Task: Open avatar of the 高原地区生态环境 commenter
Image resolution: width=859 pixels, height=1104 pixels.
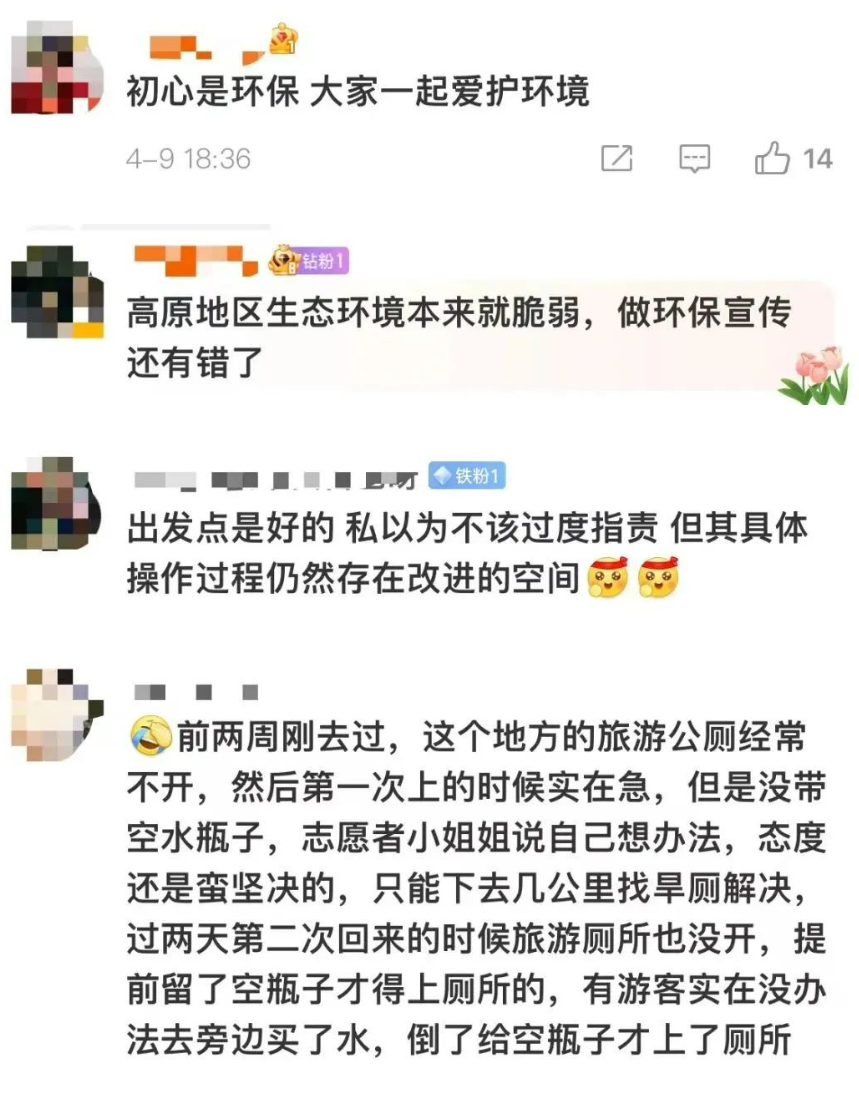Action: tap(57, 291)
